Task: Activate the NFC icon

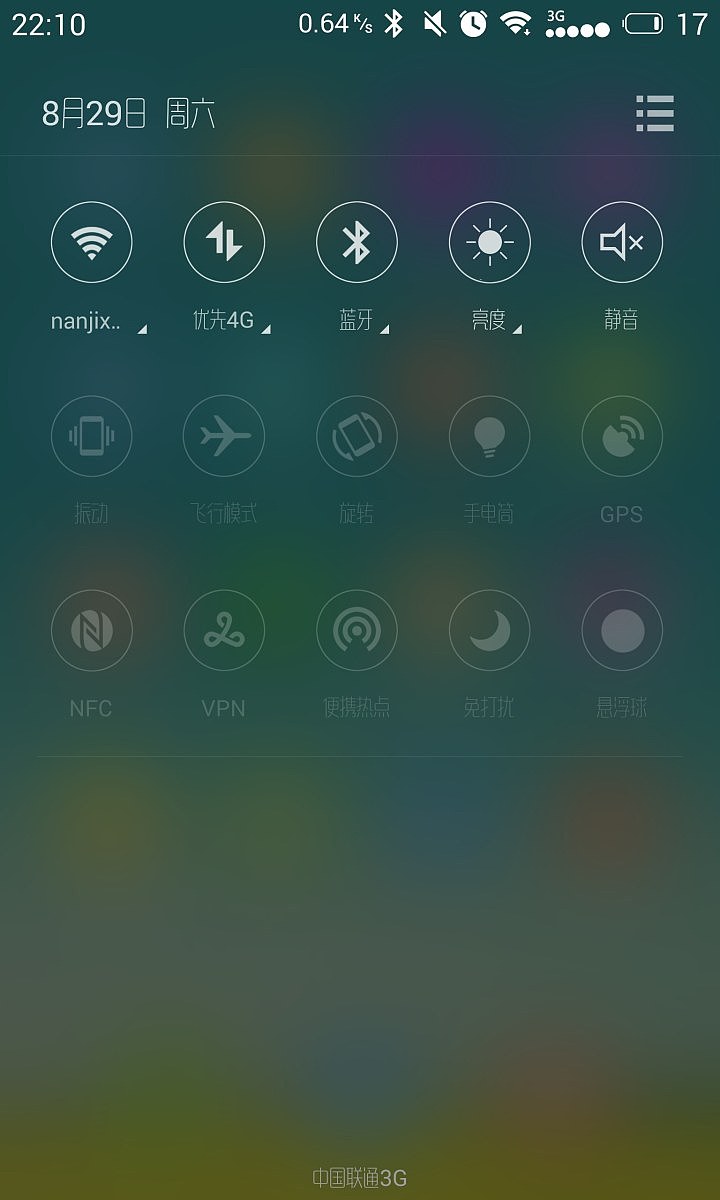Action: (92, 630)
